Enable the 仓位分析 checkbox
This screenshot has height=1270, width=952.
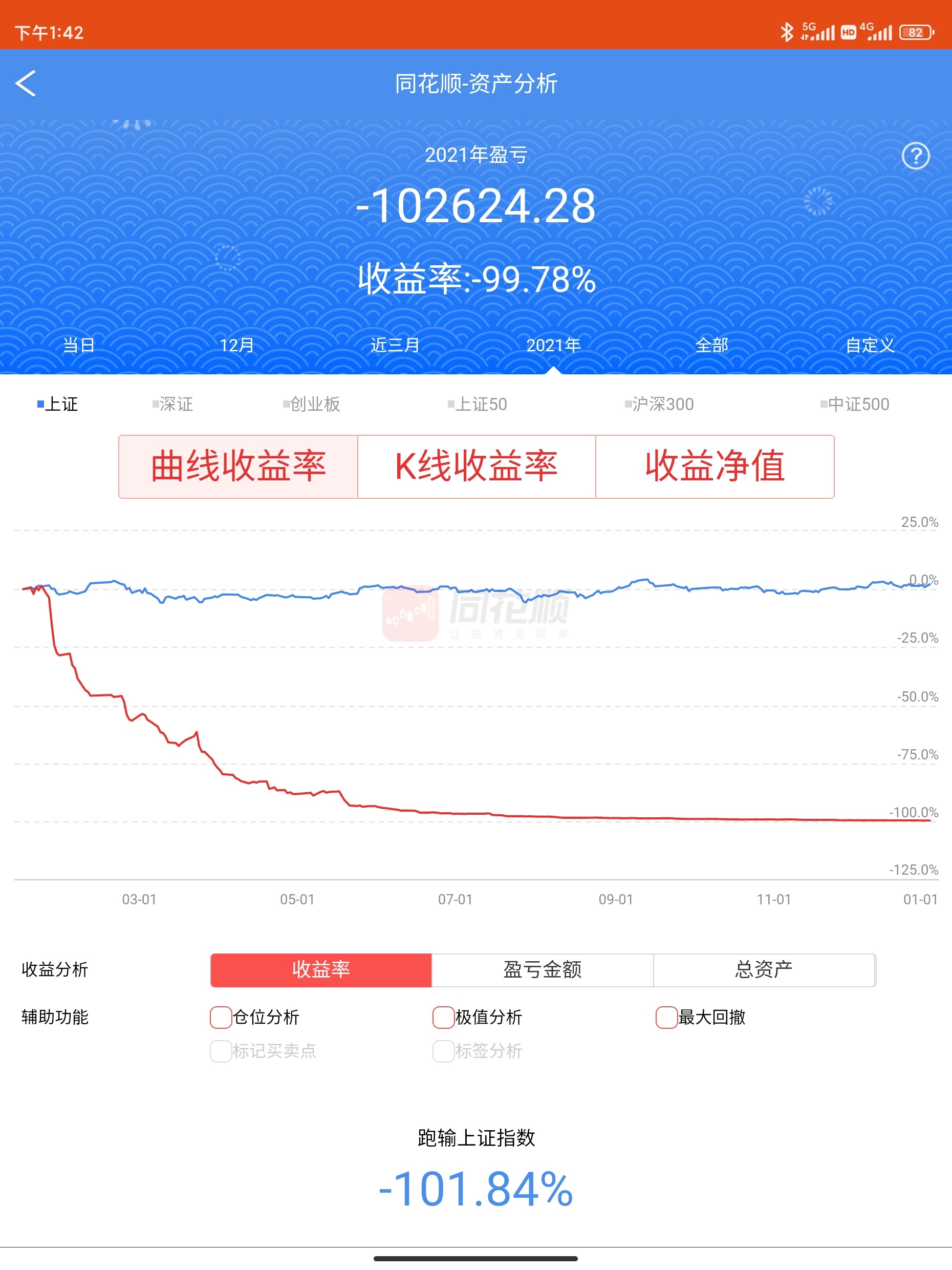[x=221, y=1017]
